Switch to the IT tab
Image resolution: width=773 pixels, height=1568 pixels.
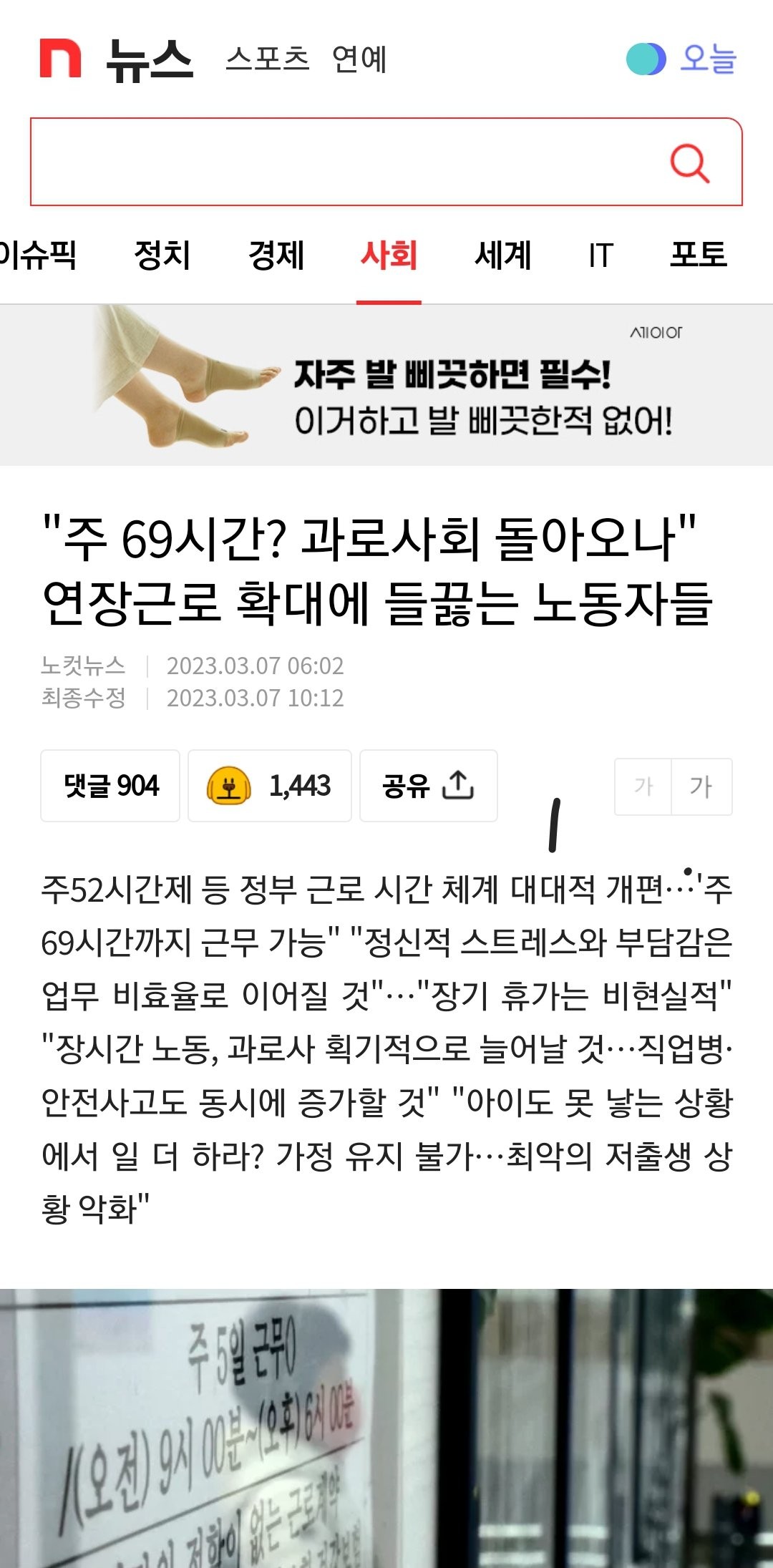pos(601,255)
